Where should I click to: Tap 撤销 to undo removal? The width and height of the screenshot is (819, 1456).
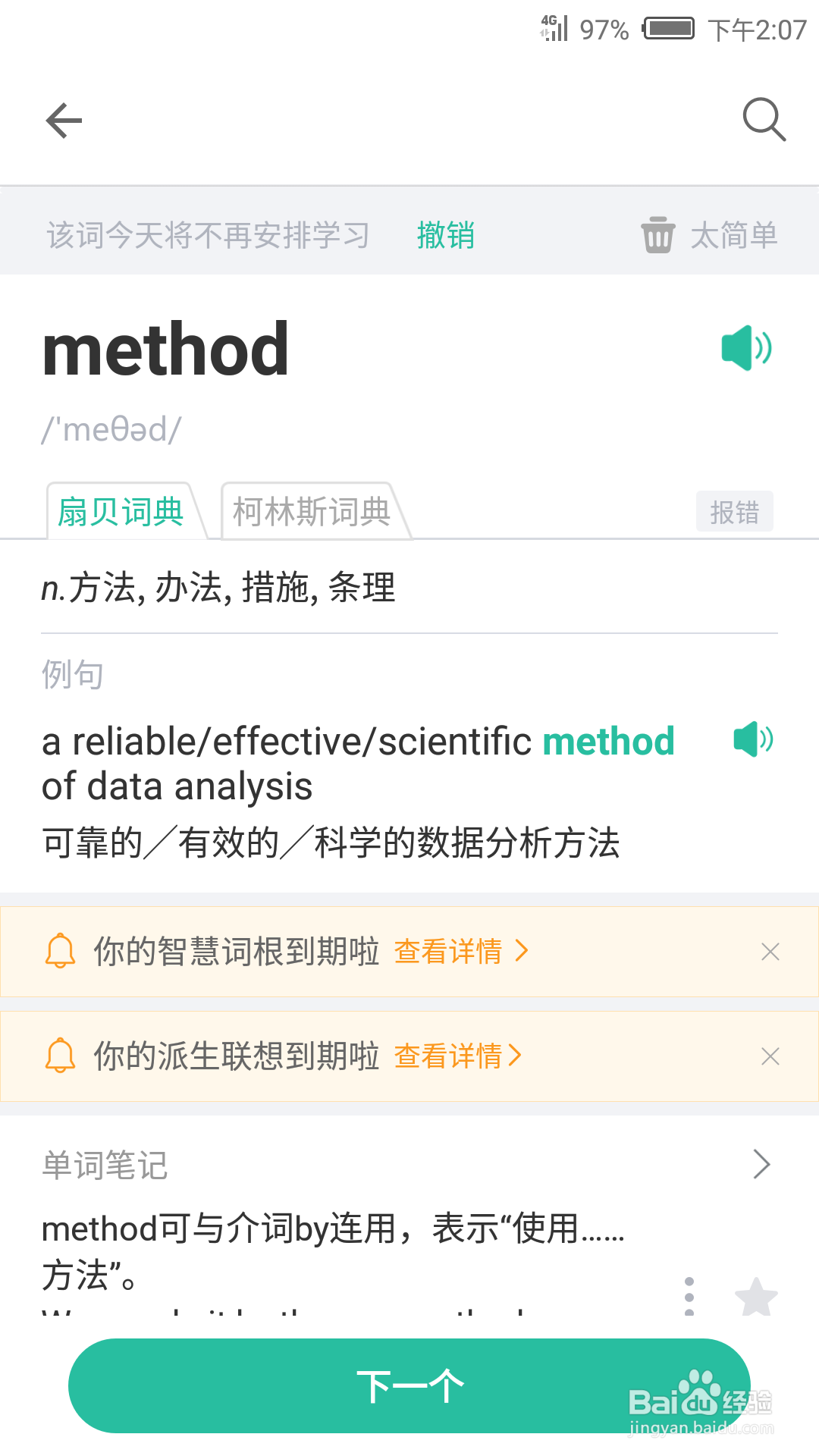[x=447, y=235]
